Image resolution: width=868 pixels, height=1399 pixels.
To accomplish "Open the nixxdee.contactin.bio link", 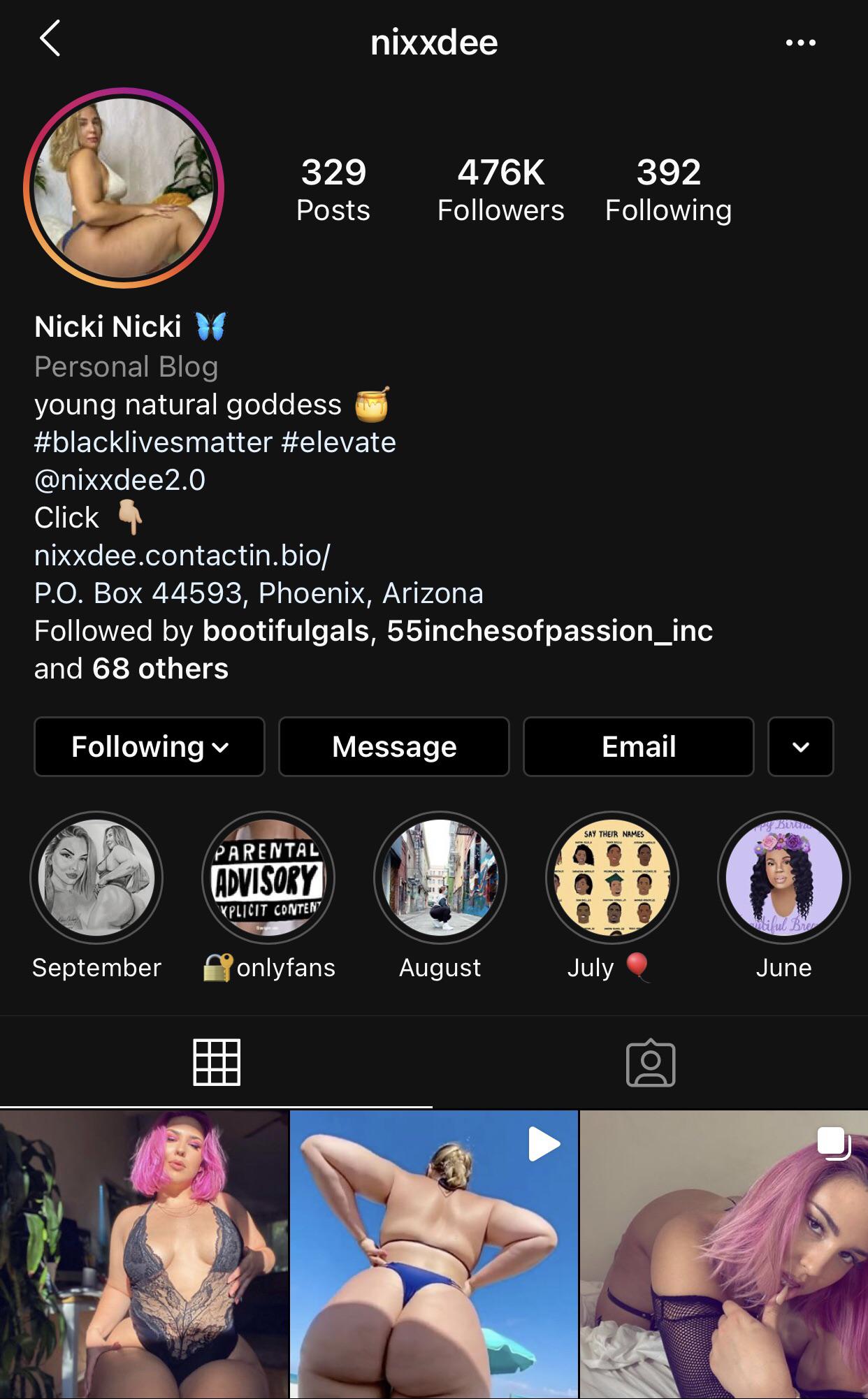I will click(x=182, y=556).
